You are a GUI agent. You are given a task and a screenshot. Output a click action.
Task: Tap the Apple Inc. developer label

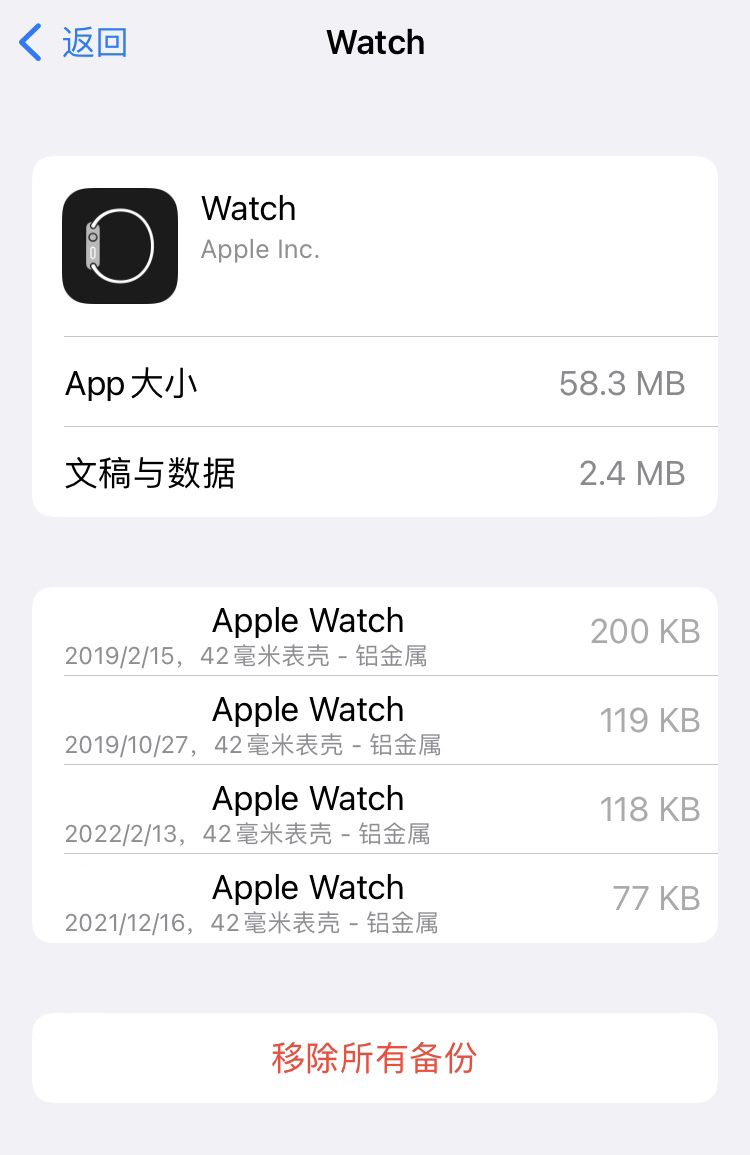260,249
